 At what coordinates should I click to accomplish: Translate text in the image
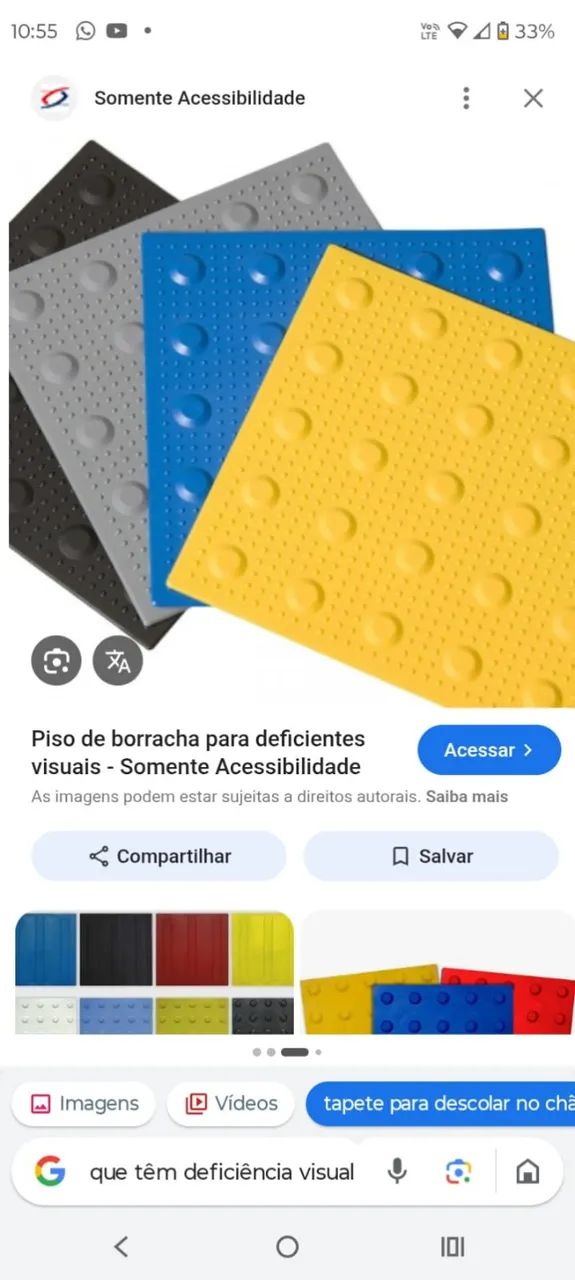118,661
